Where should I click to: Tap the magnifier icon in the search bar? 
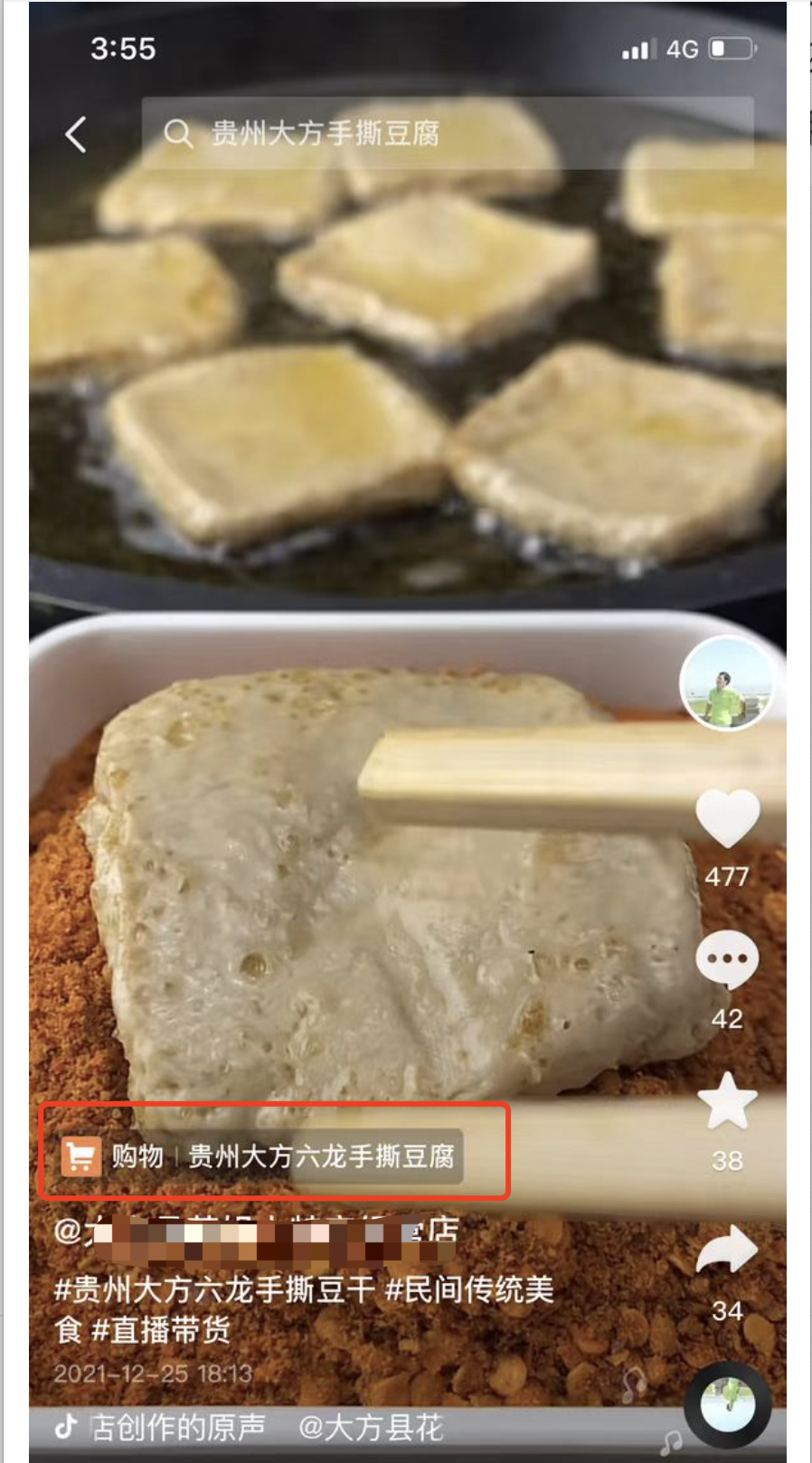click(177, 134)
